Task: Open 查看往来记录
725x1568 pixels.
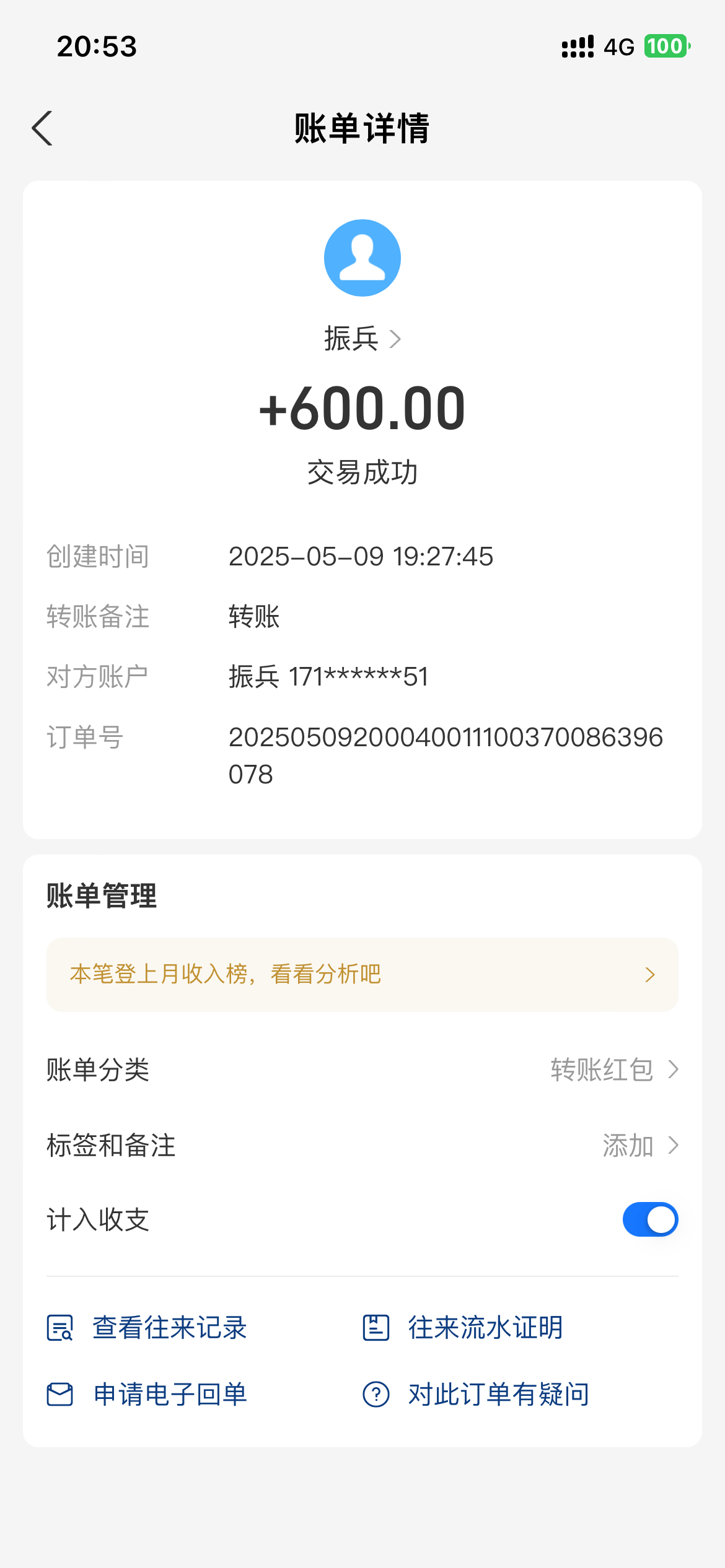Action: [149, 1327]
